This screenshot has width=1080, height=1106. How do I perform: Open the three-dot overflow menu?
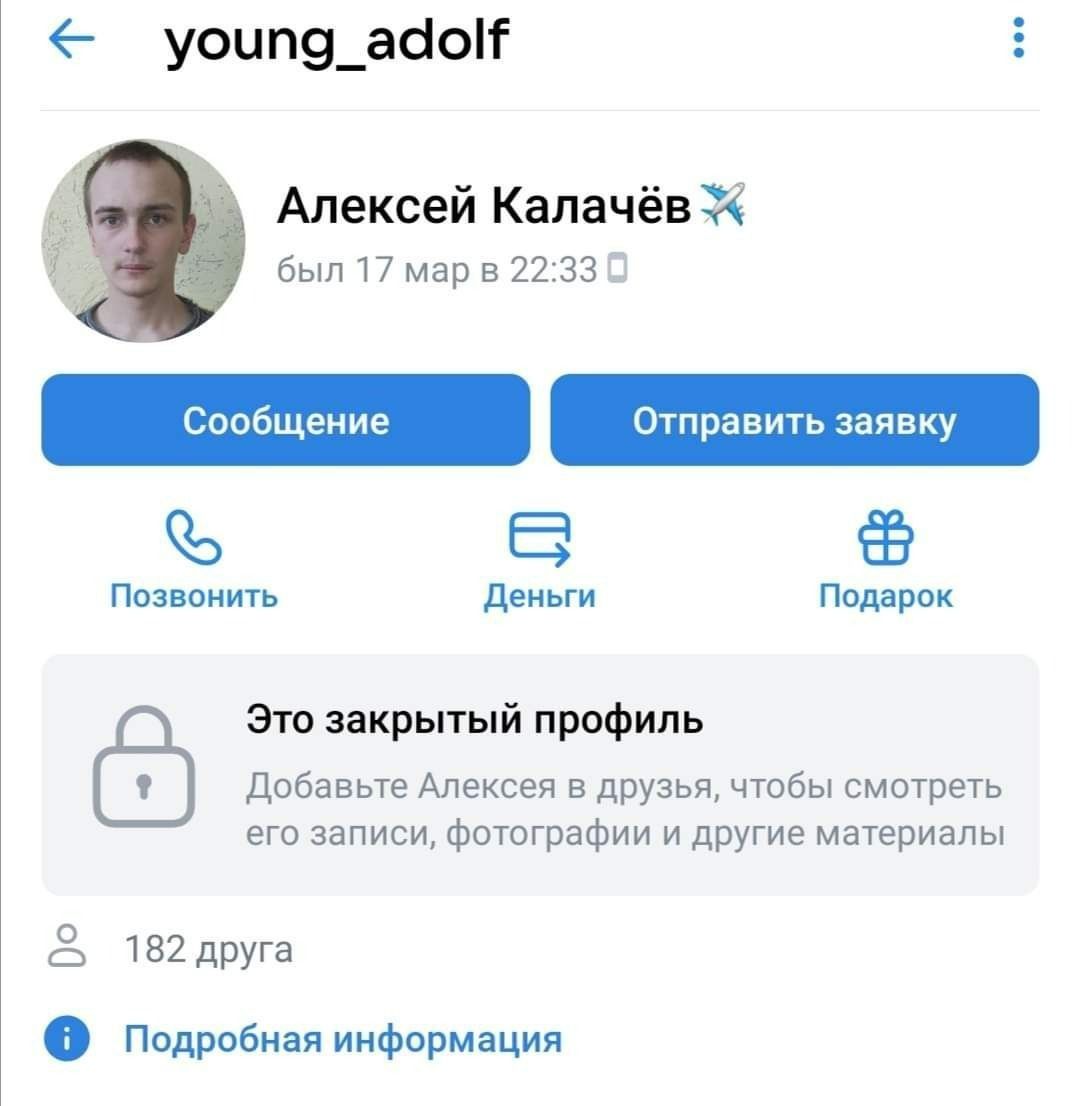coord(1018,38)
